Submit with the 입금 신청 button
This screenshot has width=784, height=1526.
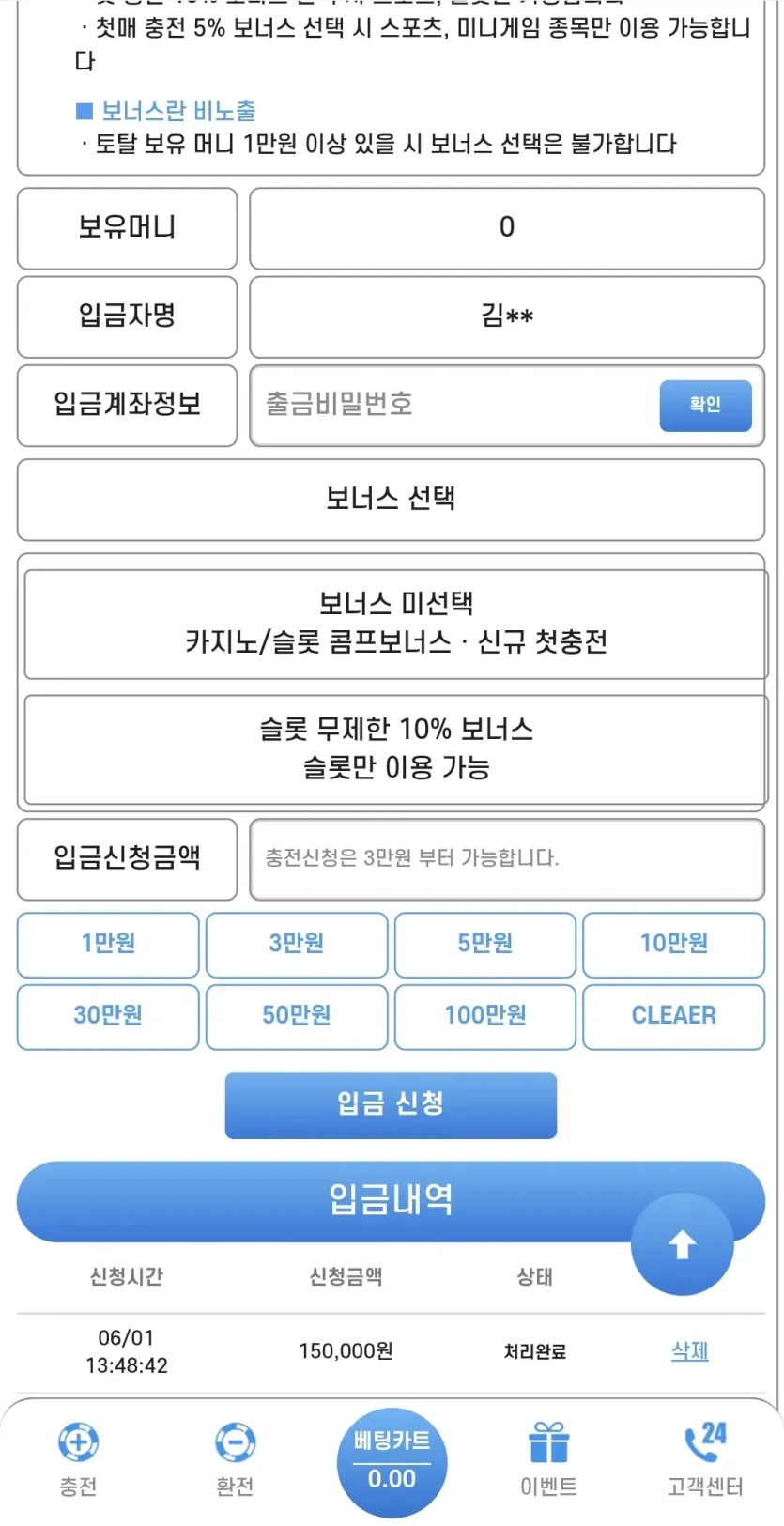[391, 1105]
